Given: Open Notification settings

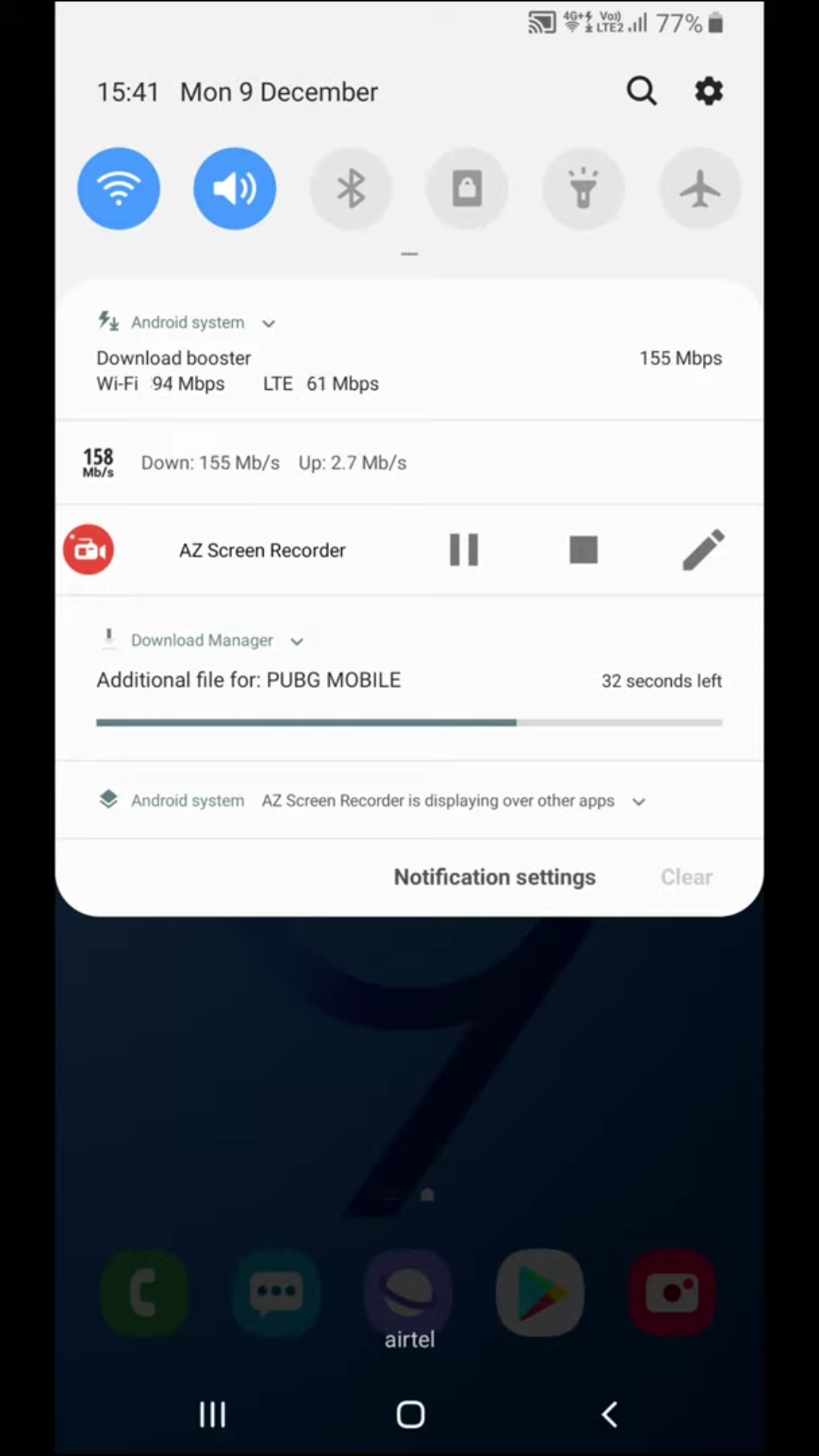Looking at the screenshot, I should [494, 877].
